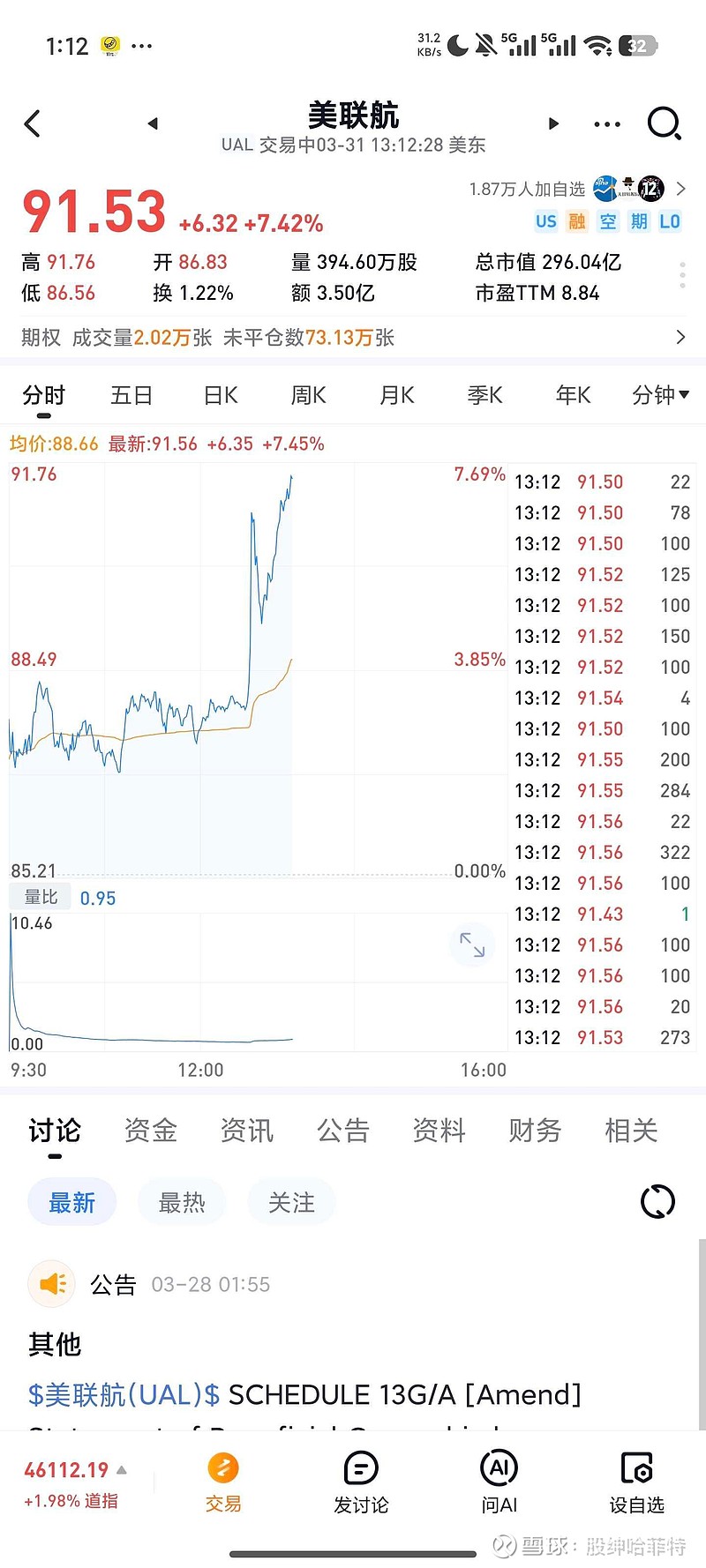Refresh the discussion list
706x1568 pixels.
click(657, 1201)
